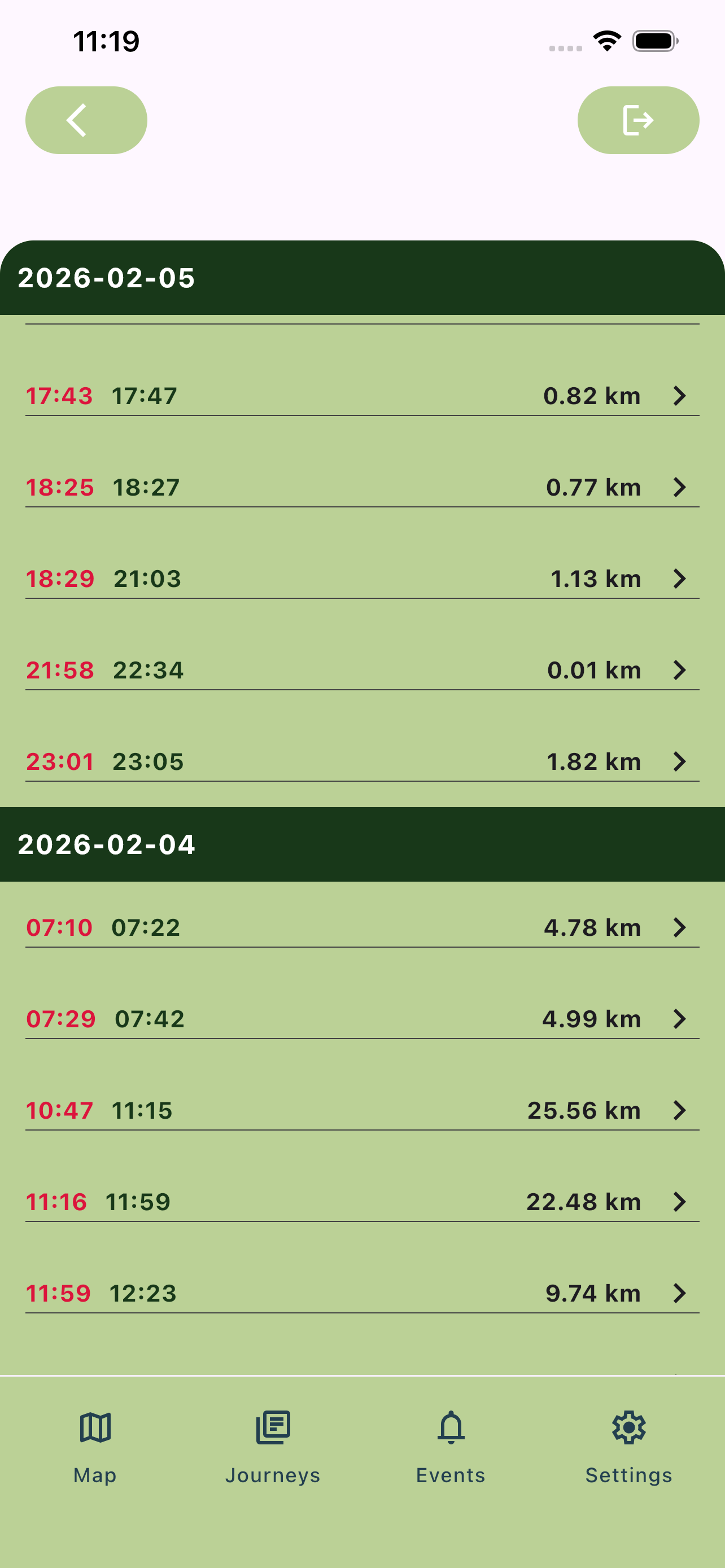
Task: Open the 17:43 to 17:47 journey
Action: 361,396
